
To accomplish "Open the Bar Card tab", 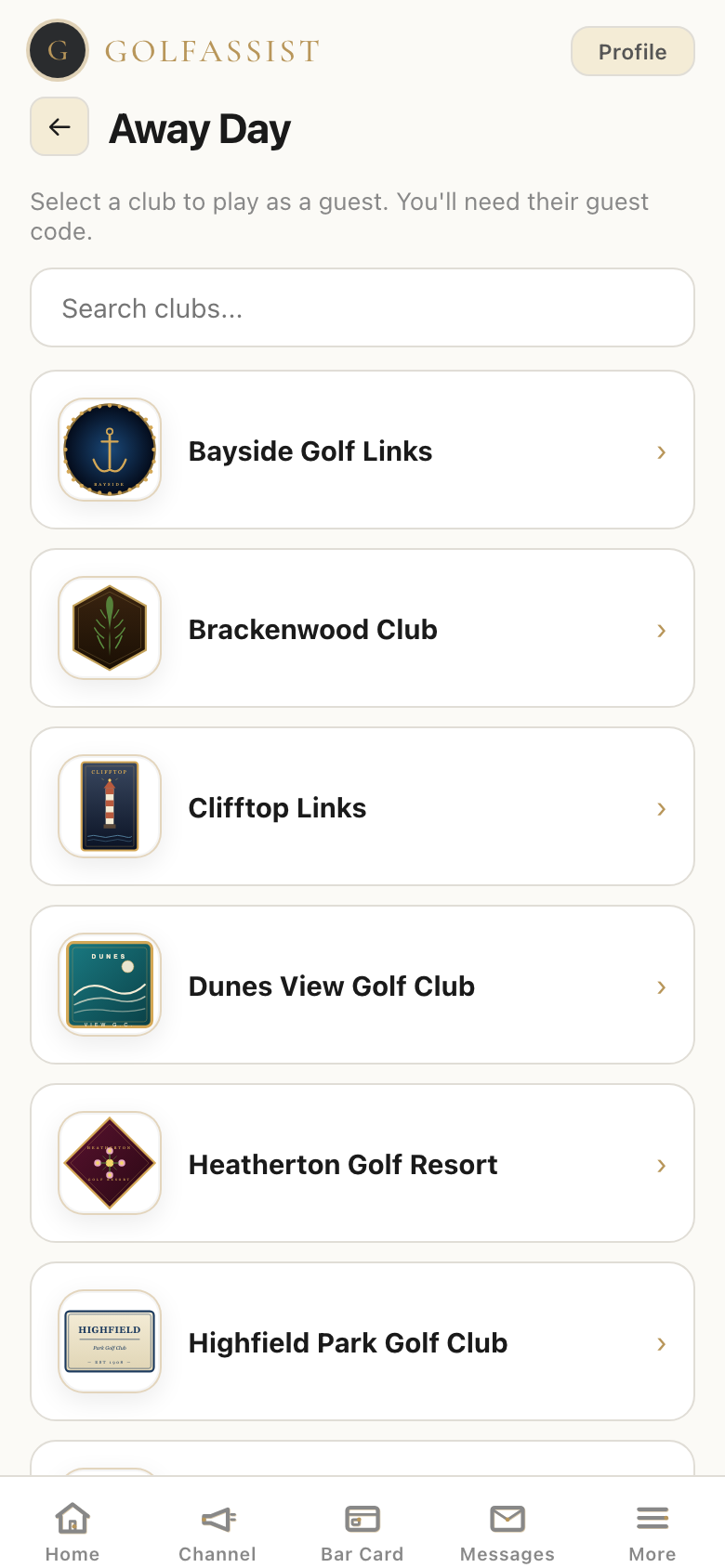I will (362, 1531).
